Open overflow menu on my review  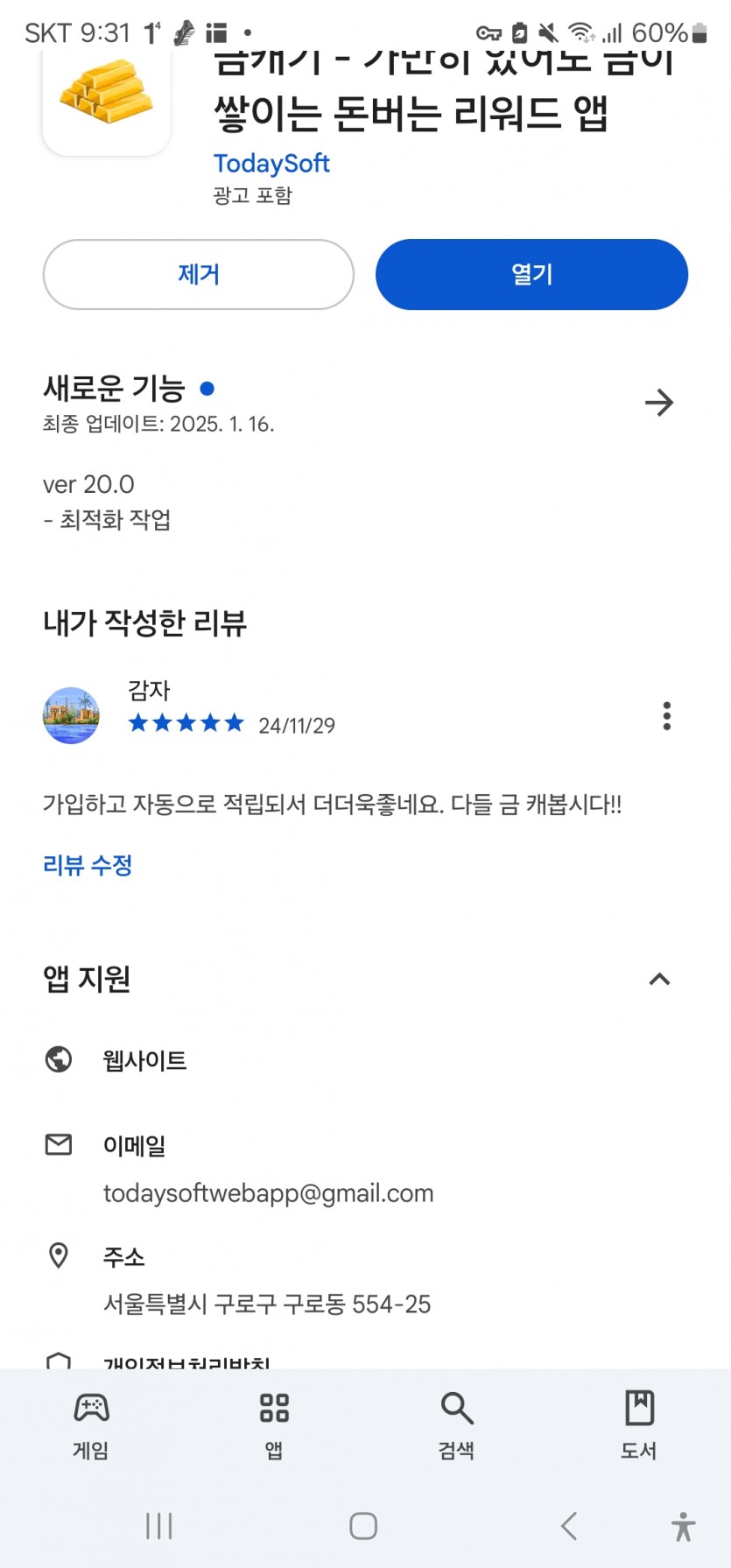[x=667, y=715]
